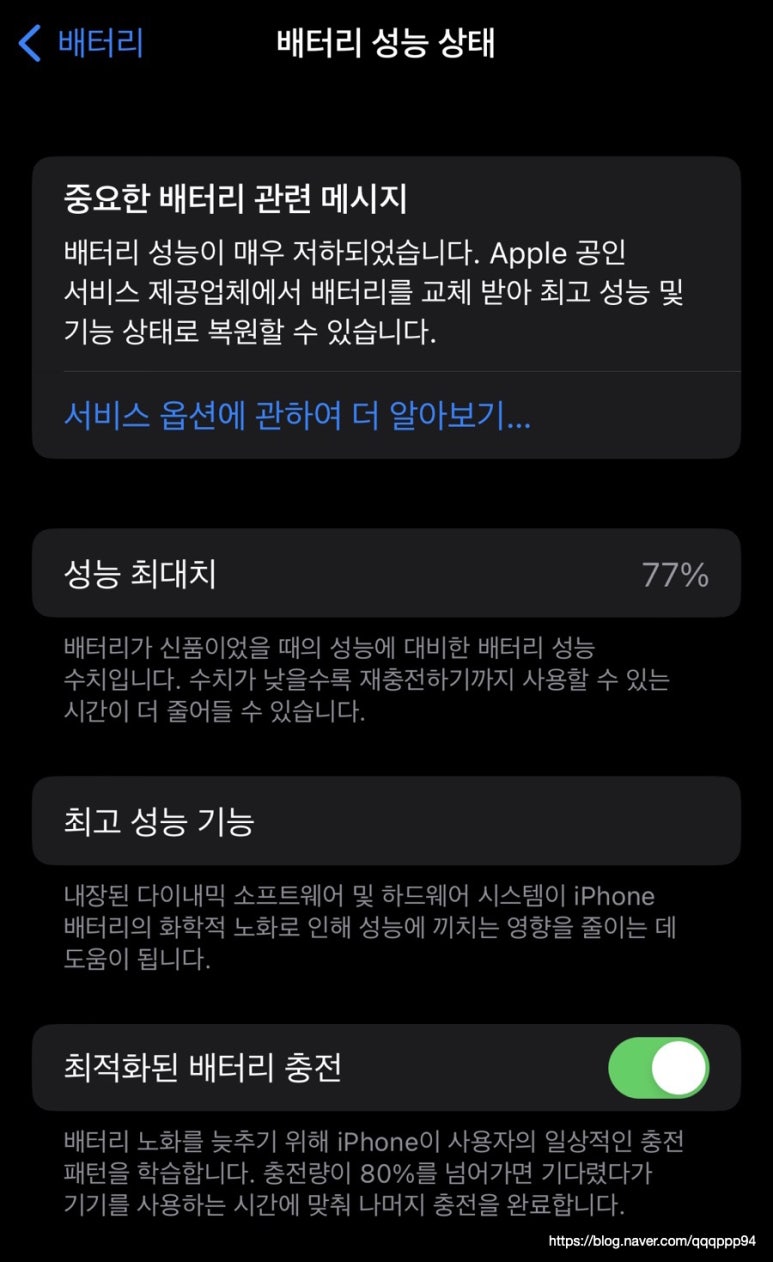Go back to the 배터리 settings
The image size is (773, 1262).
82,44
